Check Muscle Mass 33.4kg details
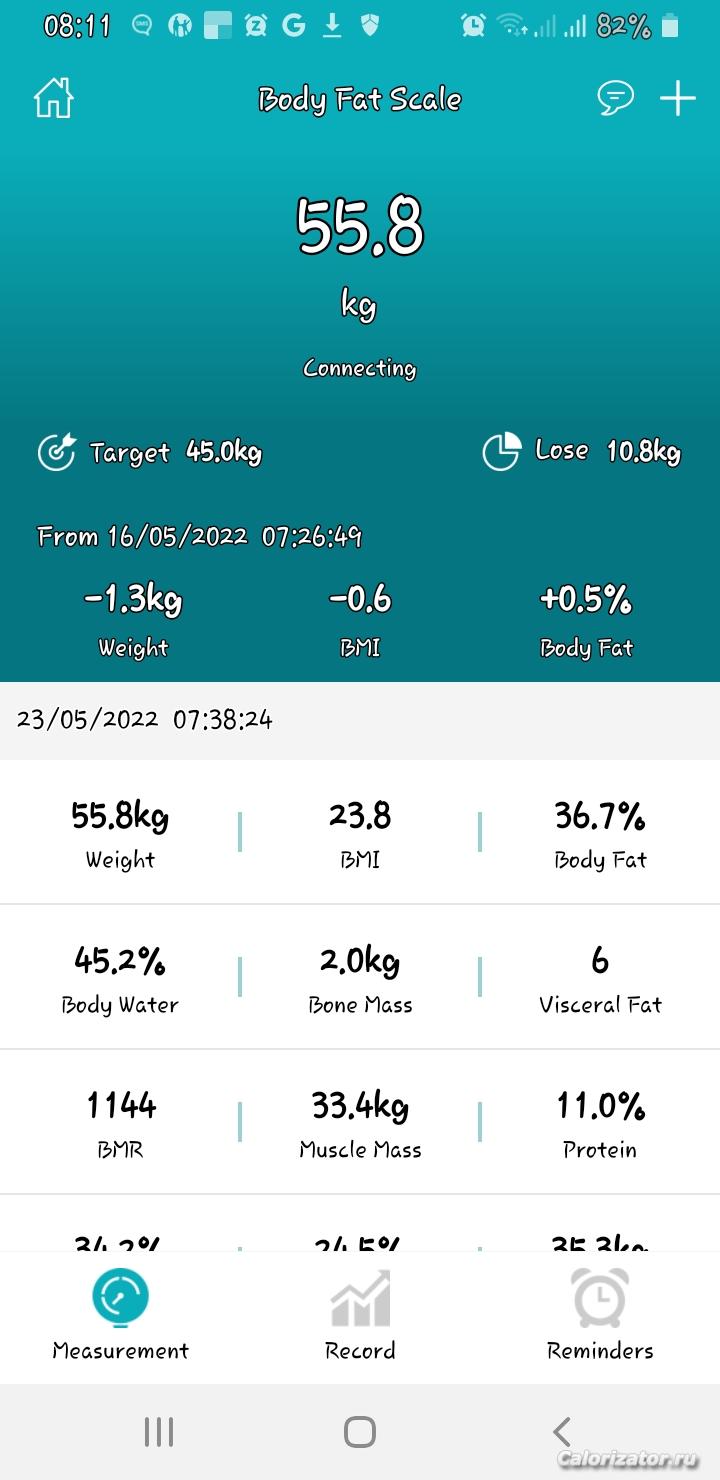The image size is (720, 1480). point(360,1122)
